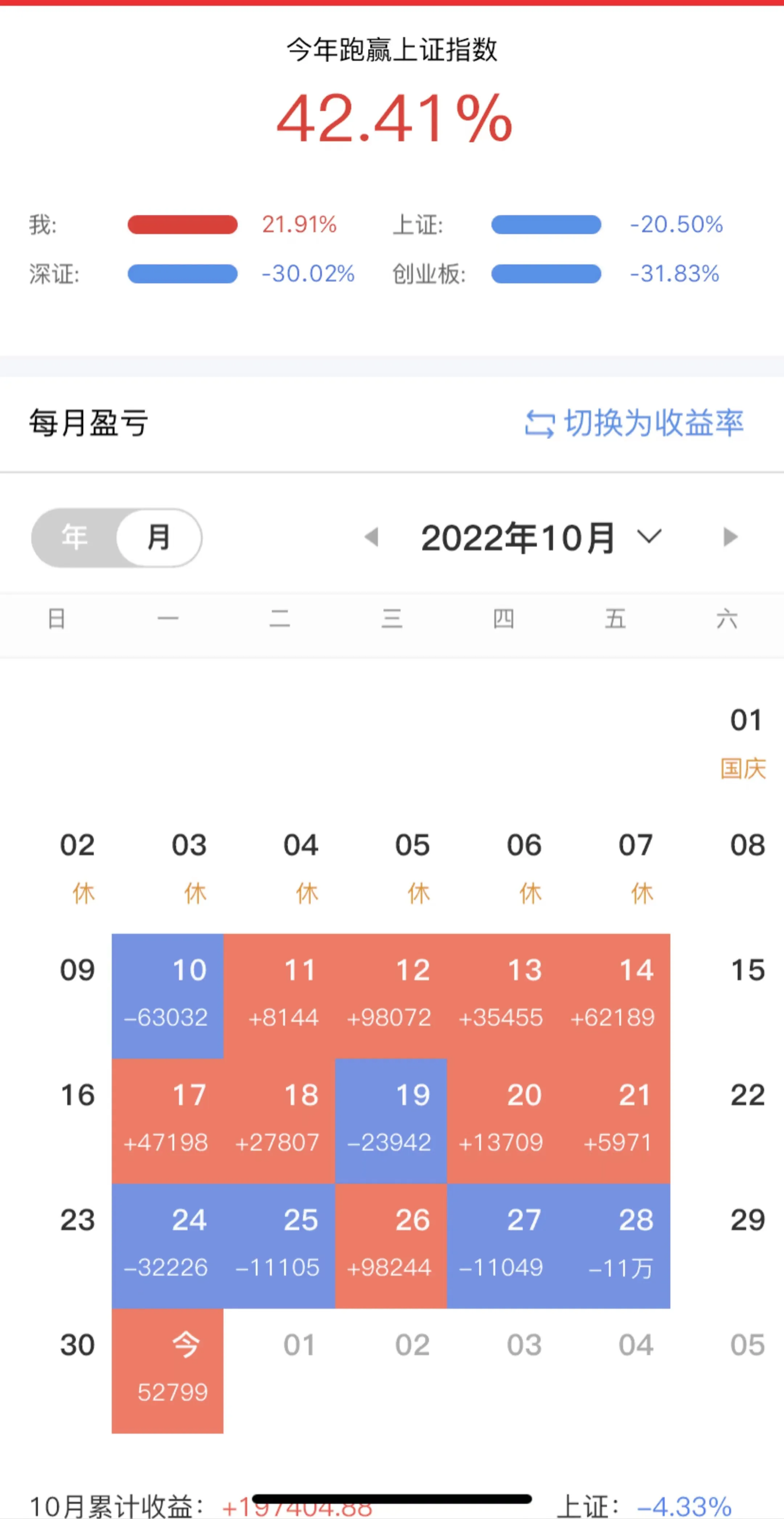Switch display to 收益率 view
The image size is (784, 1519).
tap(634, 423)
